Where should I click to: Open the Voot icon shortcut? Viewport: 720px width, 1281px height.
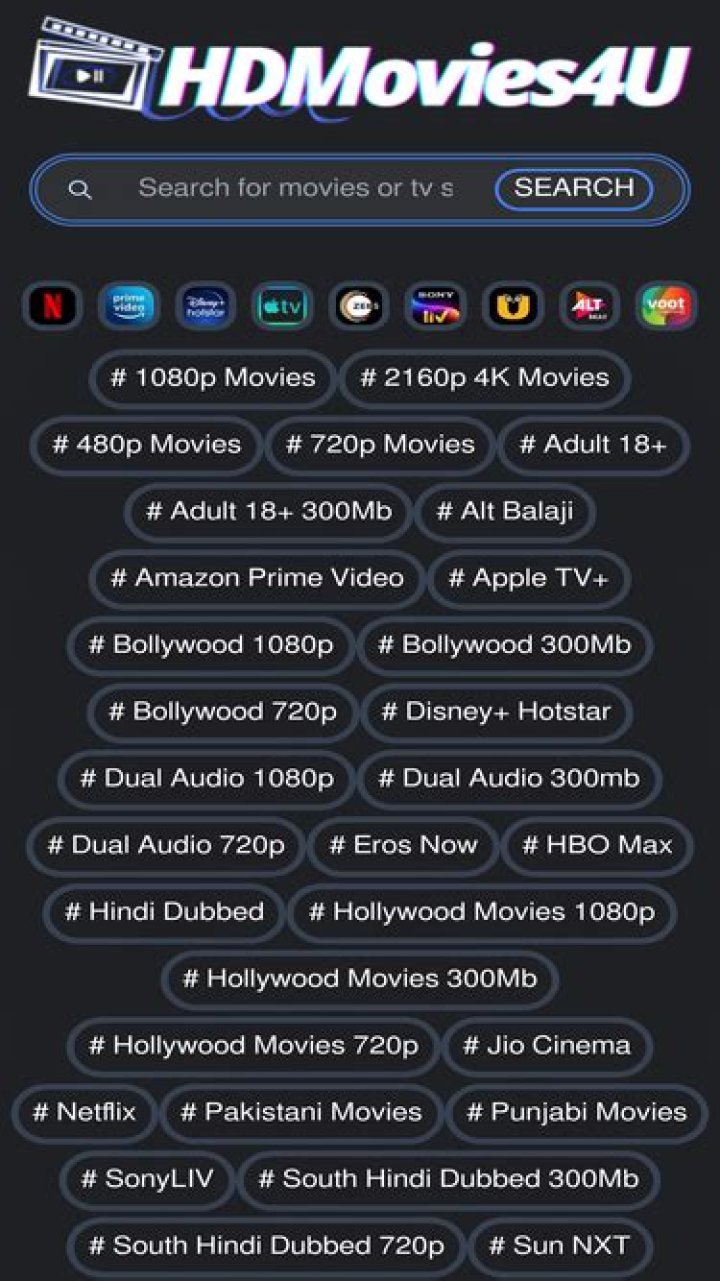point(666,306)
